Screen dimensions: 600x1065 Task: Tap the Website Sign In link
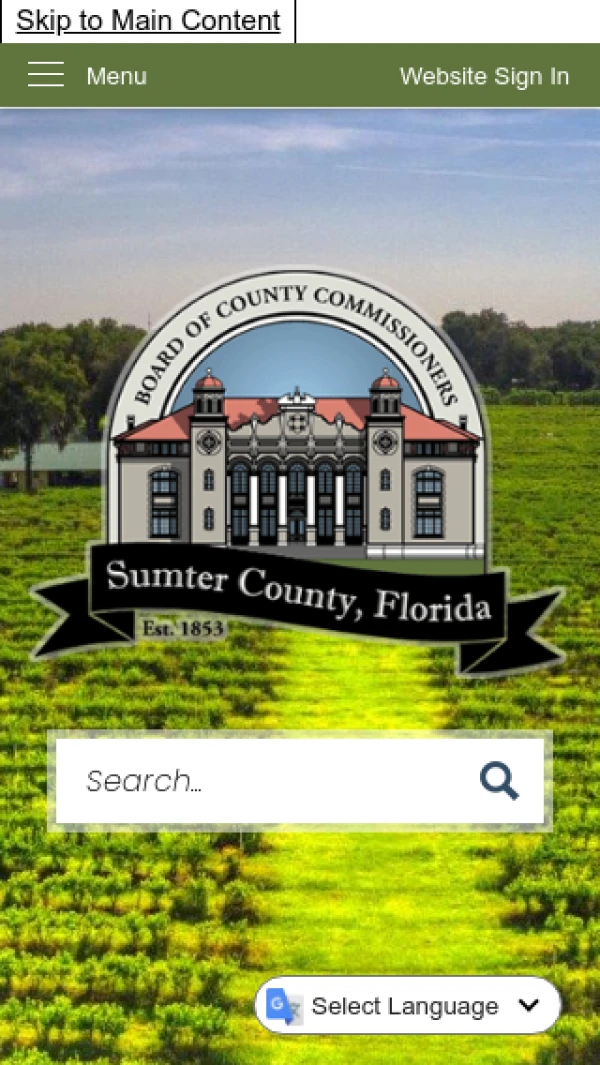tap(484, 76)
